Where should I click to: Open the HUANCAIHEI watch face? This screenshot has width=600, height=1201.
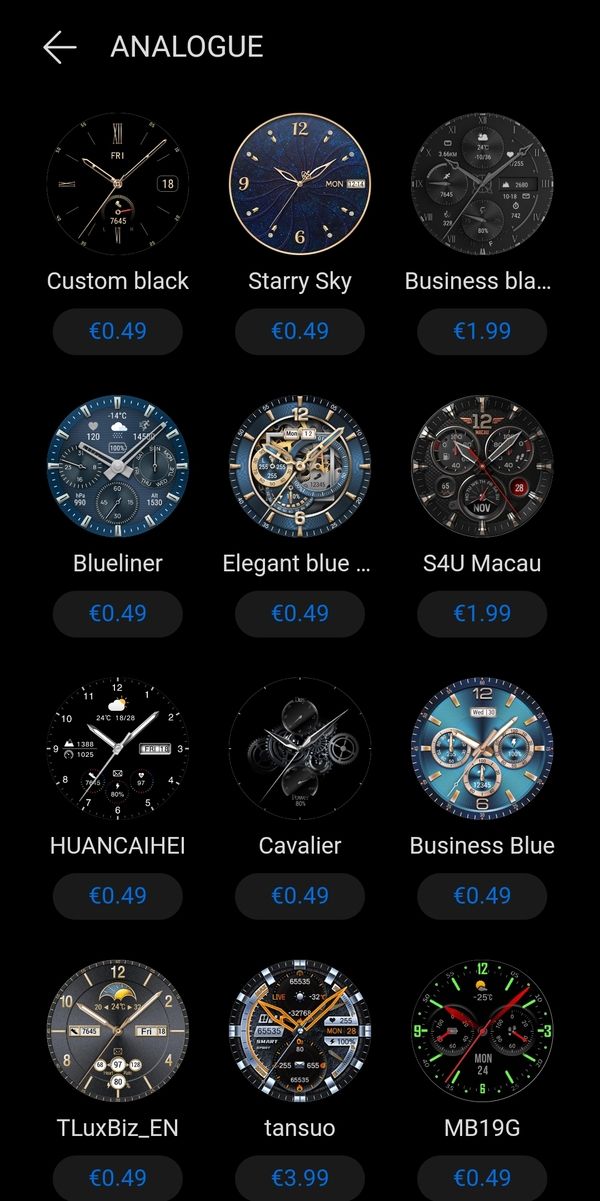coord(118,748)
